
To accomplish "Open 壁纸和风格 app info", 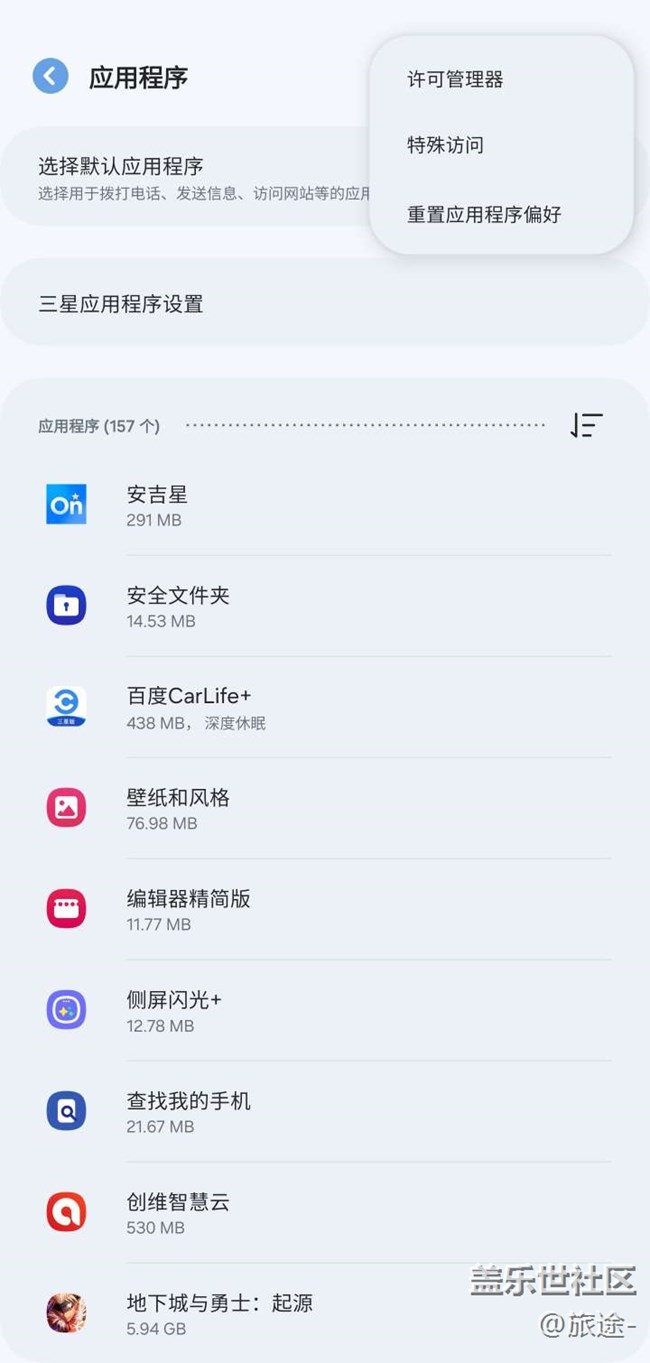I will [324, 808].
